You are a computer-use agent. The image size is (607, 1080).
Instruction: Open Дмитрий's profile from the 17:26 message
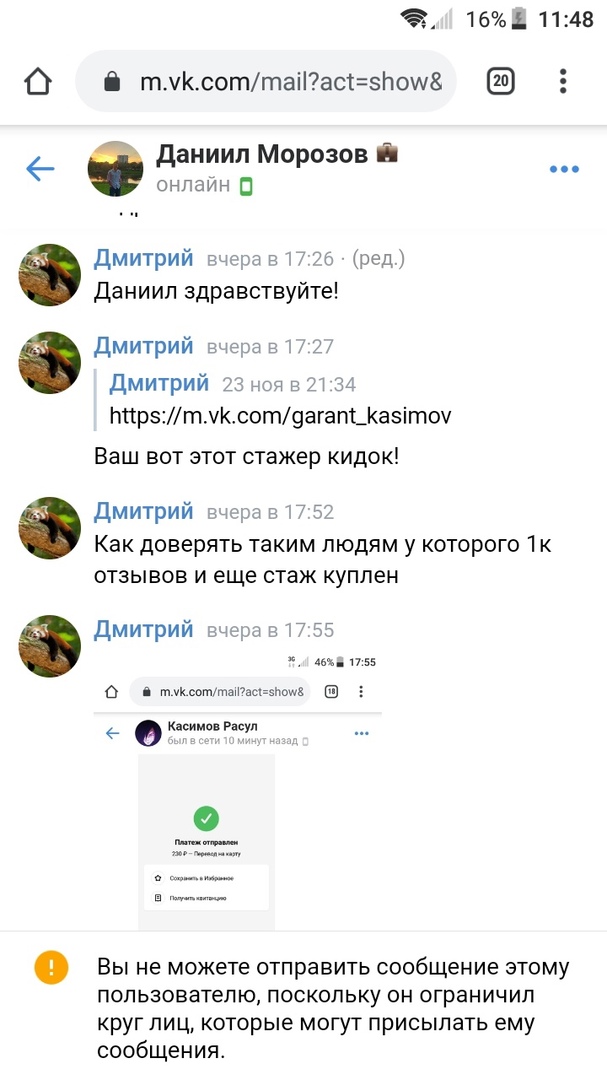(143, 258)
